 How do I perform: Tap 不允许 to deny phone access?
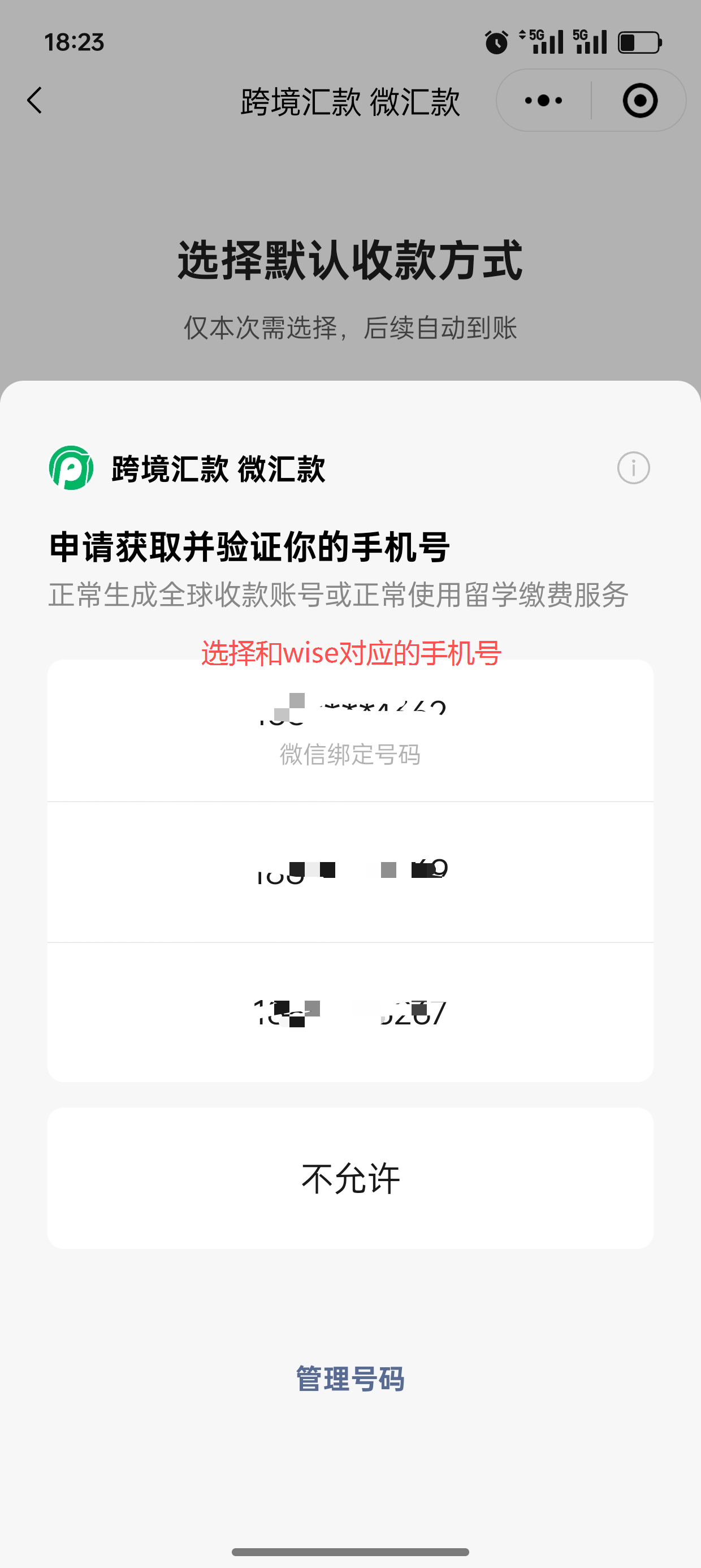tap(350, 1178)
